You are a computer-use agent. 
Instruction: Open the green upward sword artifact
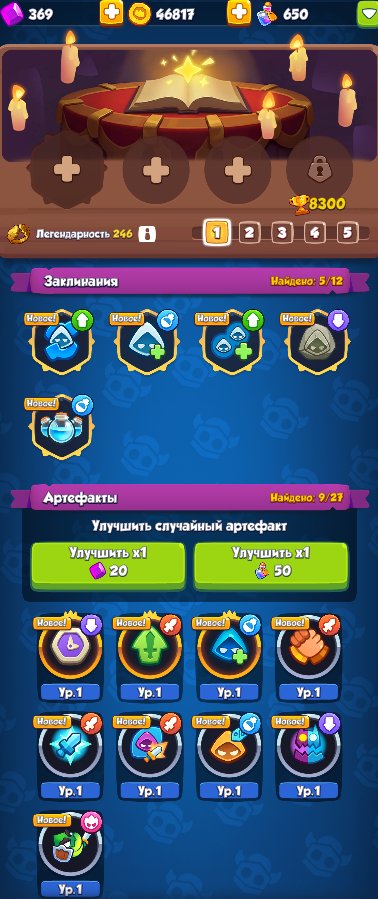tap(149, 656)
